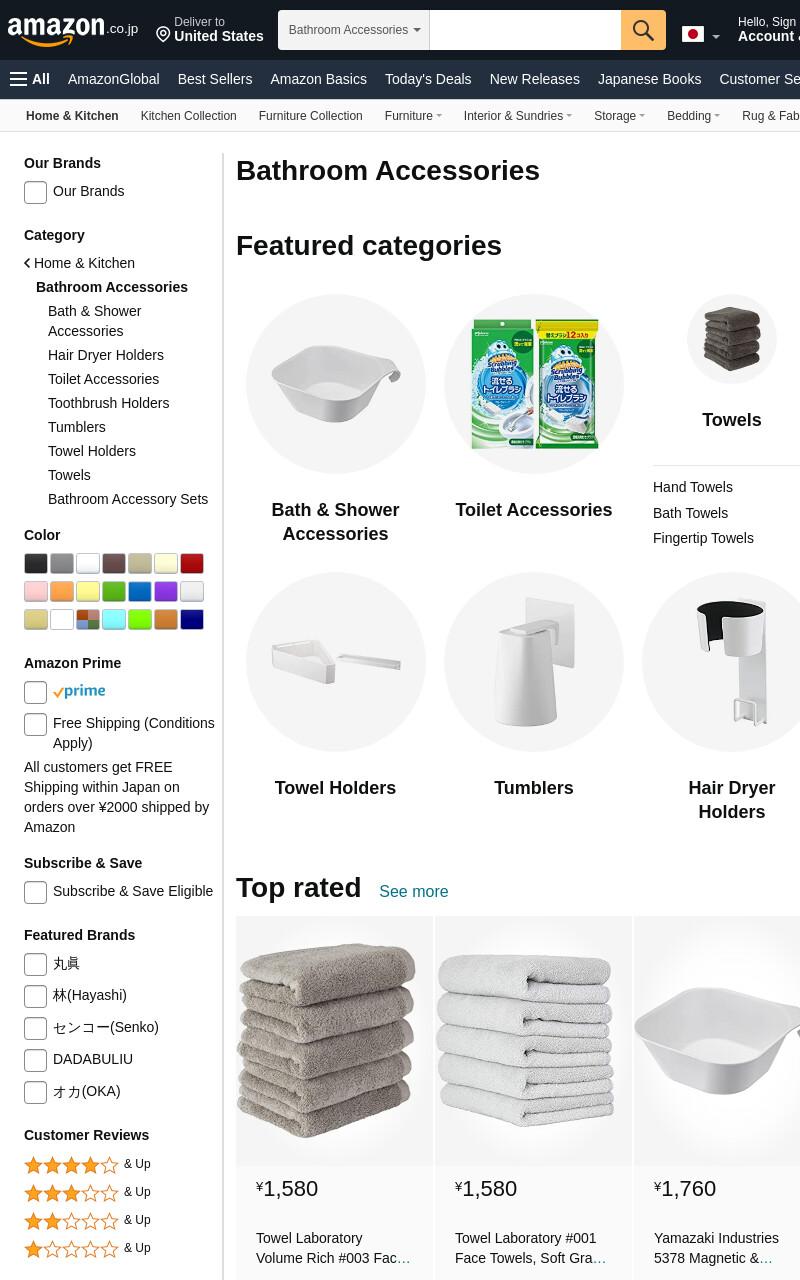Change the Deliver to United States location

pyautogui.click(x=210, y=30)
